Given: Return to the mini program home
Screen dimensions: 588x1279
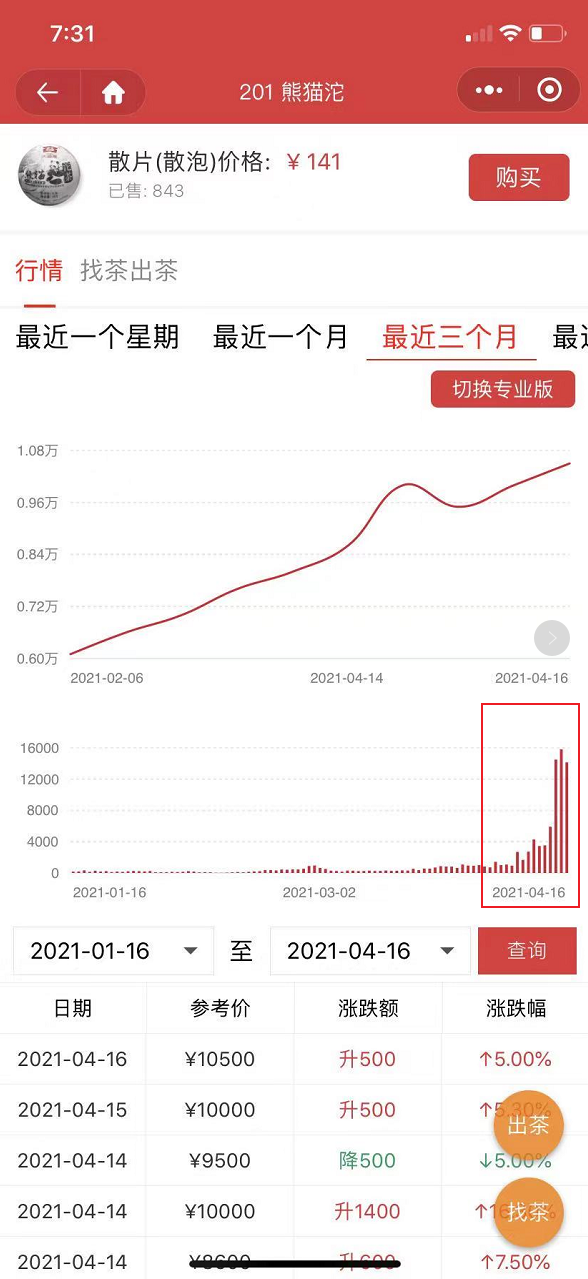Looking at the screenshot, I should [x=113, y=92].
